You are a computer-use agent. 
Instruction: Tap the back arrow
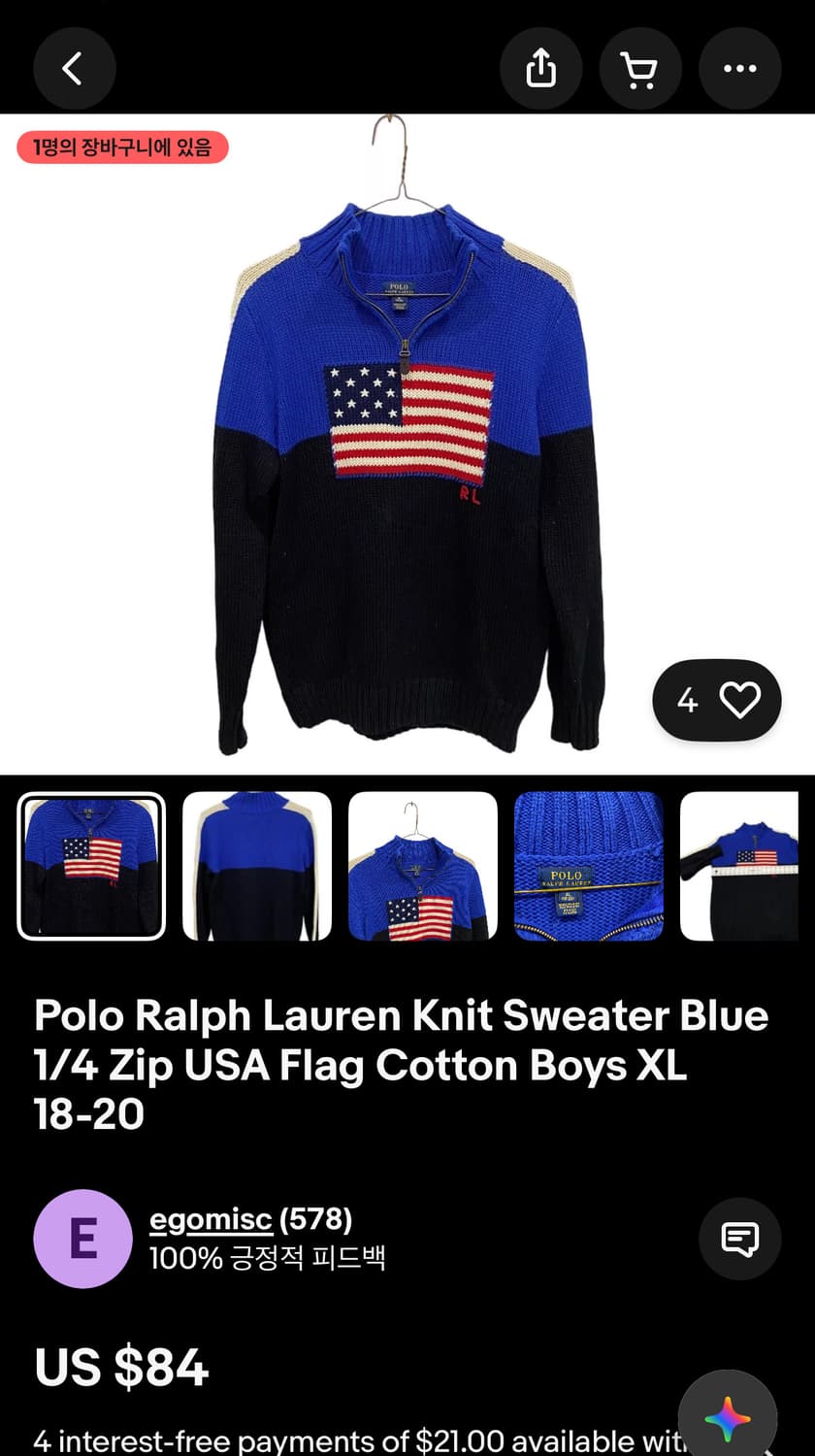pyautogui.click(x=75, y=69)
